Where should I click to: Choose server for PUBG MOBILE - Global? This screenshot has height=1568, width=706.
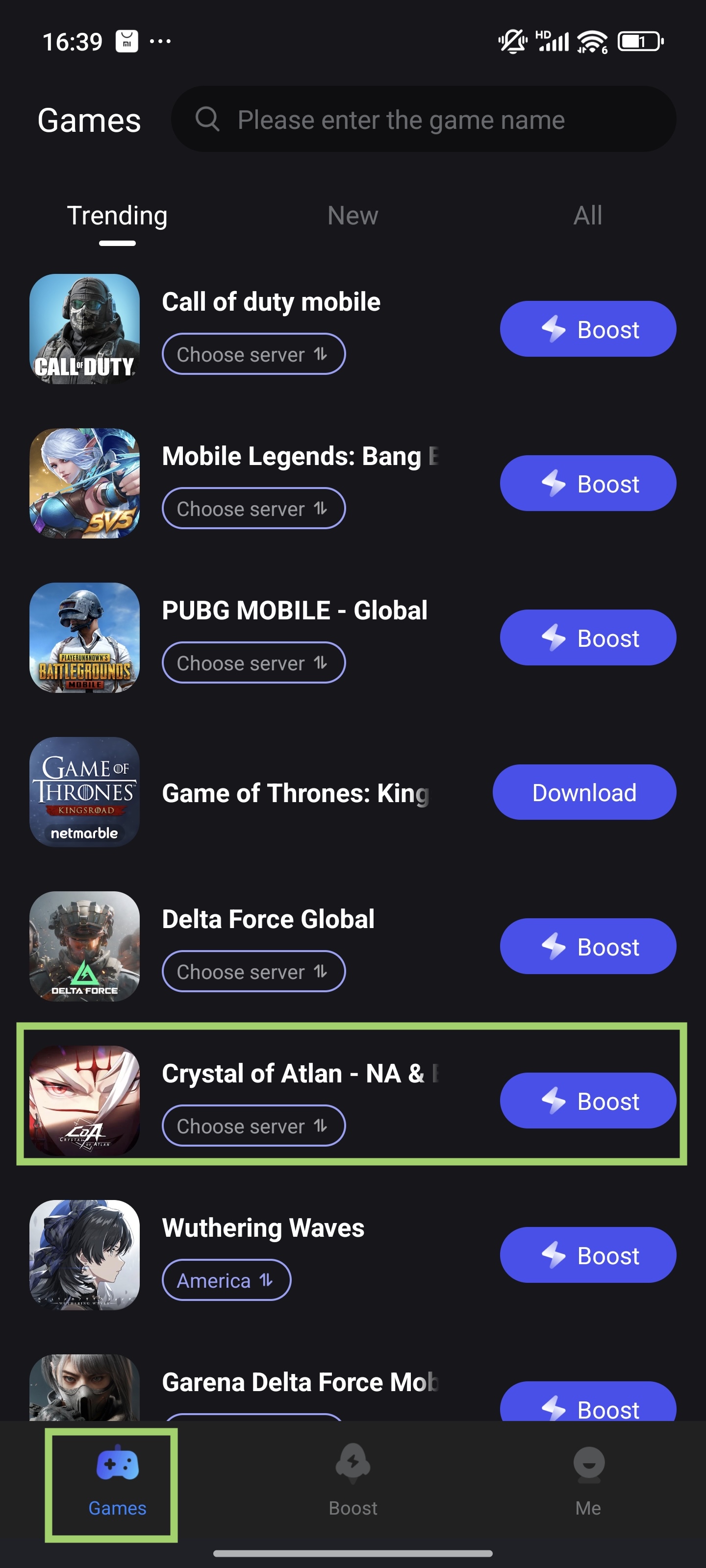(253, 662)
